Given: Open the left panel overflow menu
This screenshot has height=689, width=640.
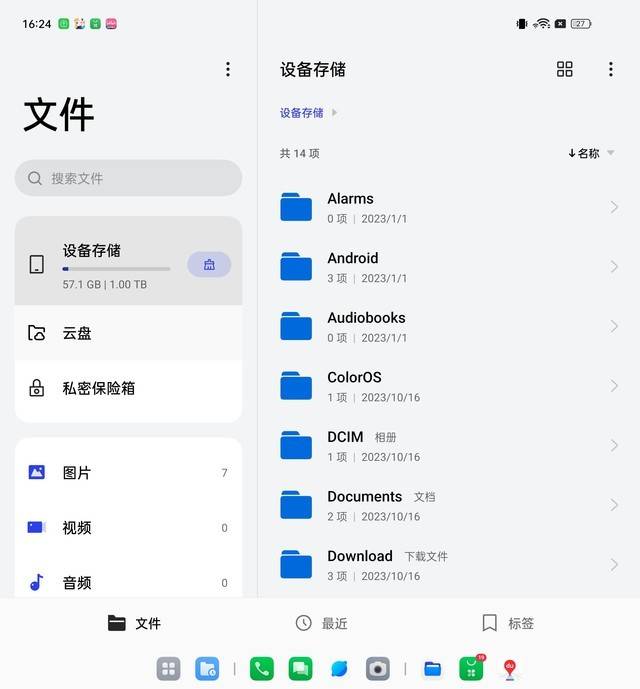Looking at the screenshot, I should tap(228, 69).
